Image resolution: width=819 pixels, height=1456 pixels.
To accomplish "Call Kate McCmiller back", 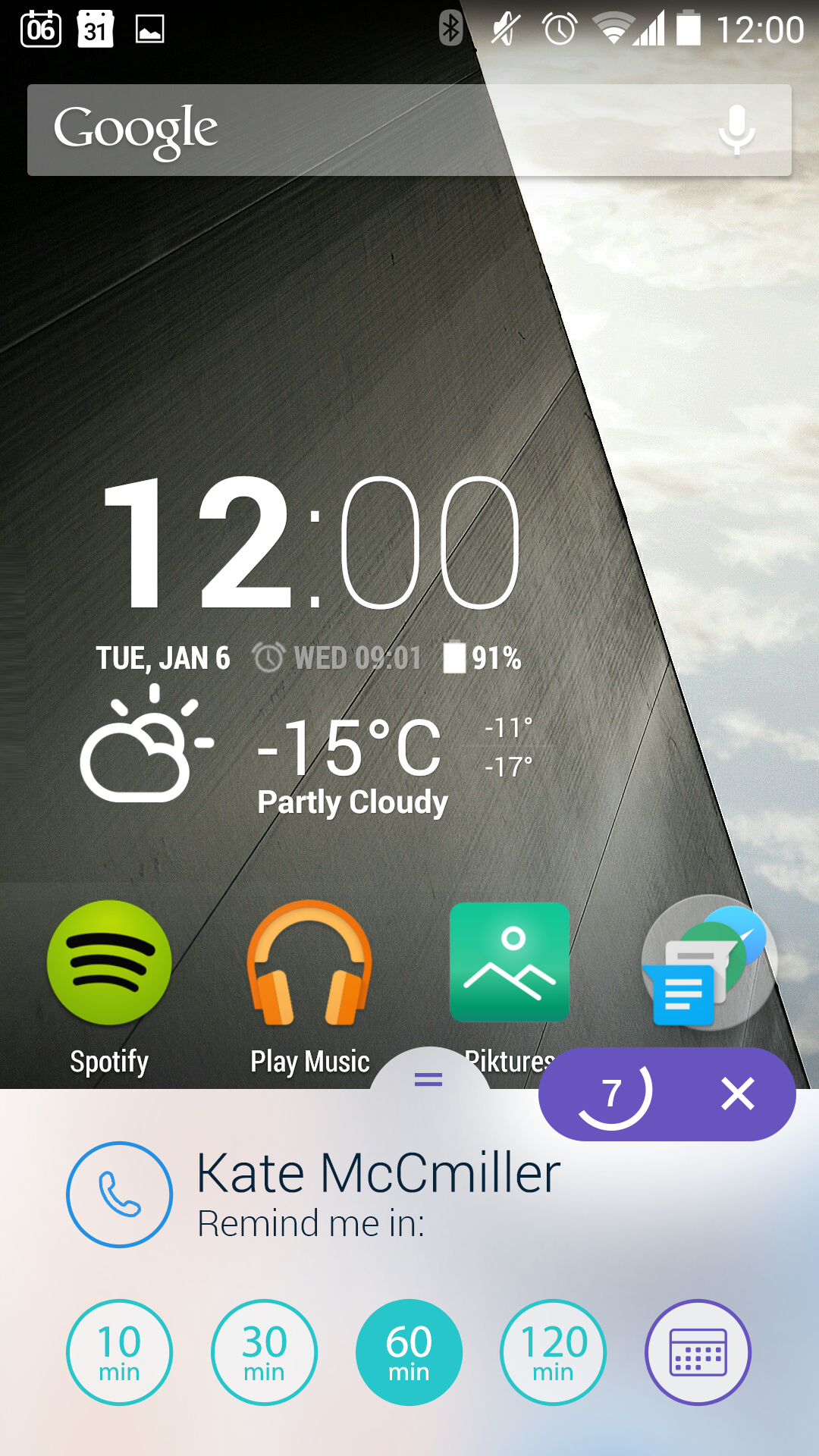I will coord(120,1194).
